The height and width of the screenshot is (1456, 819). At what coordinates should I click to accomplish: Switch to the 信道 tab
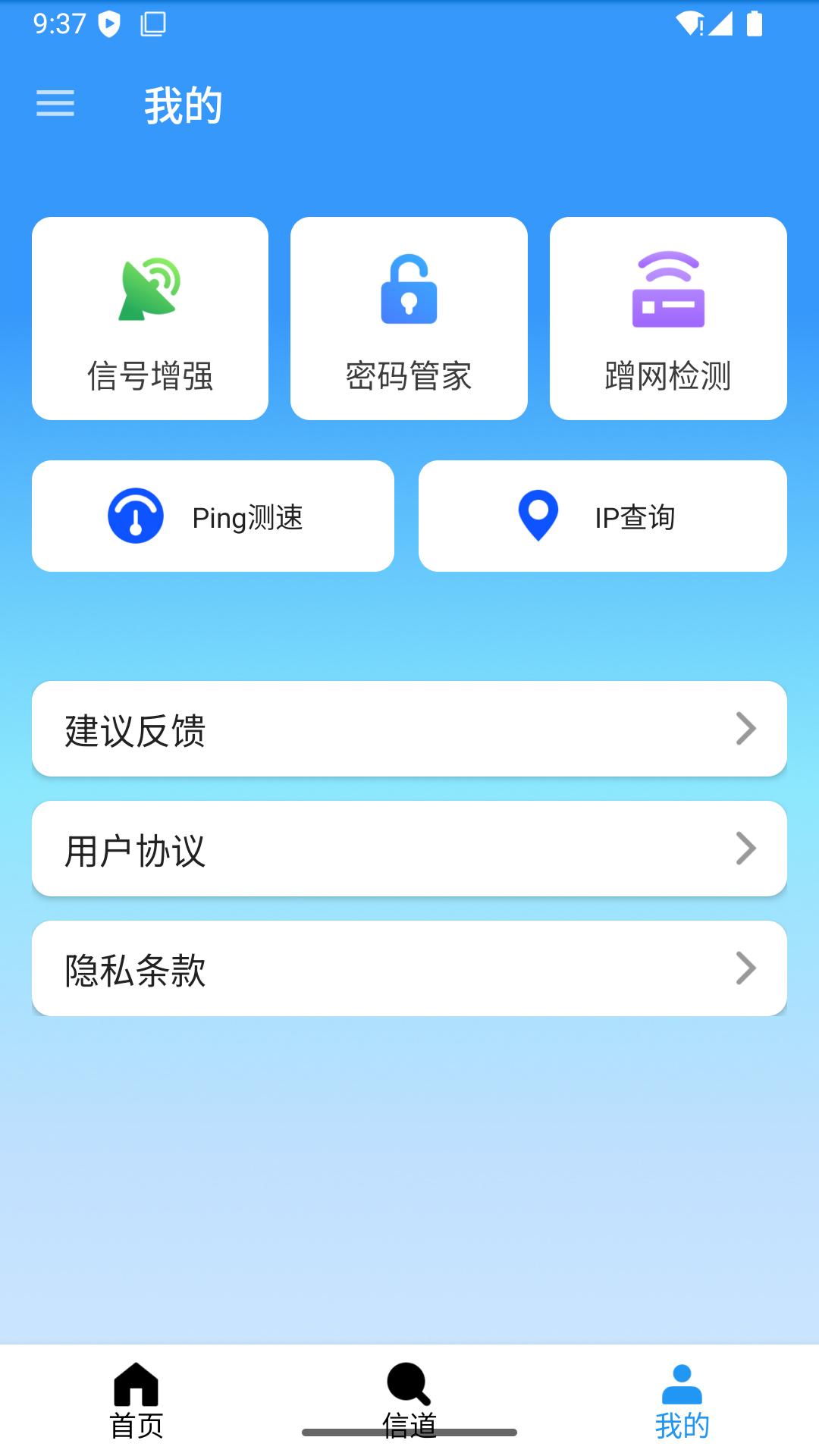coord(409,1401)
